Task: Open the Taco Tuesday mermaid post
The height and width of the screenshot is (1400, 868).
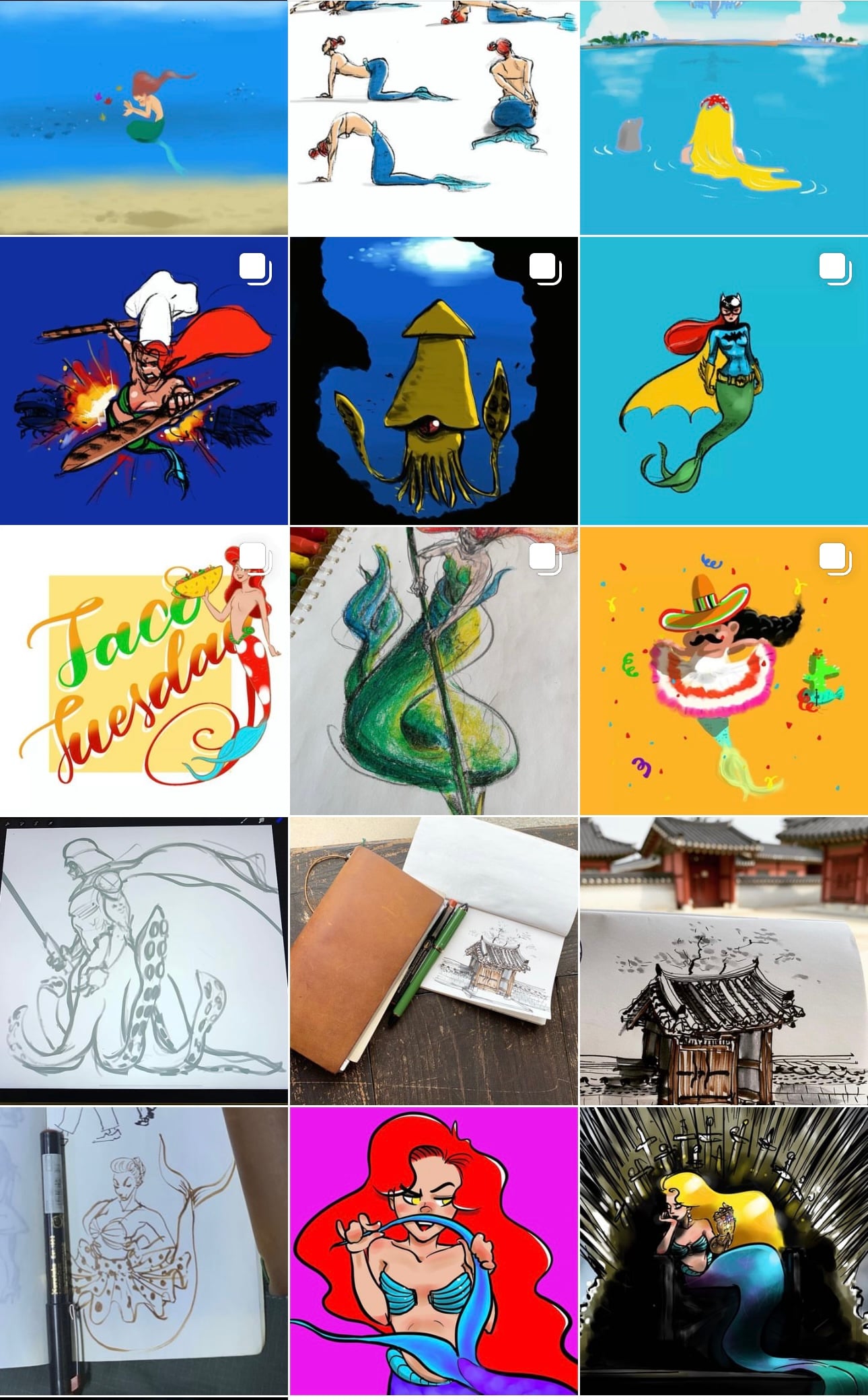Action: click(144, 670)
